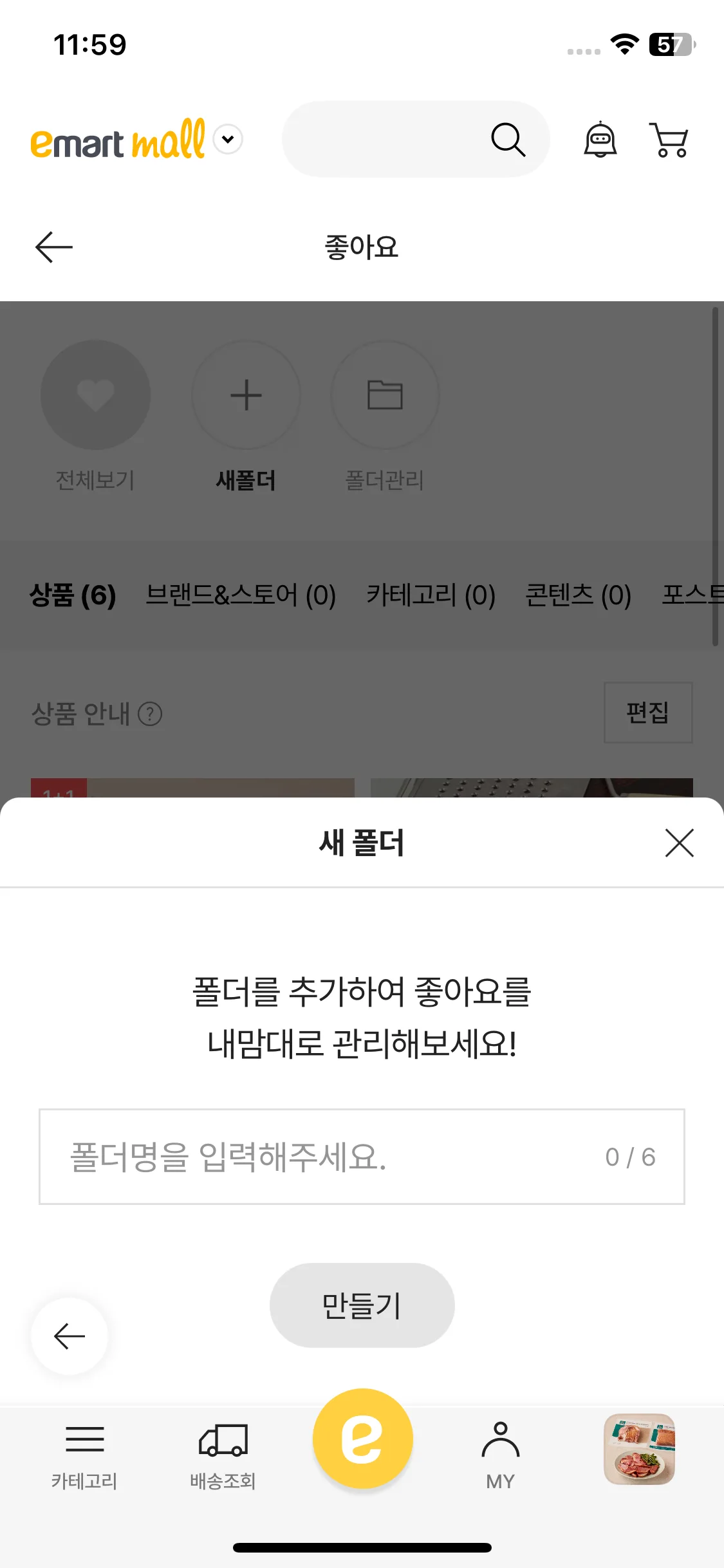Expand the emart mall store dropdown
The image size is (724, 1568).
pyautogui.click(x=228, y=139)
